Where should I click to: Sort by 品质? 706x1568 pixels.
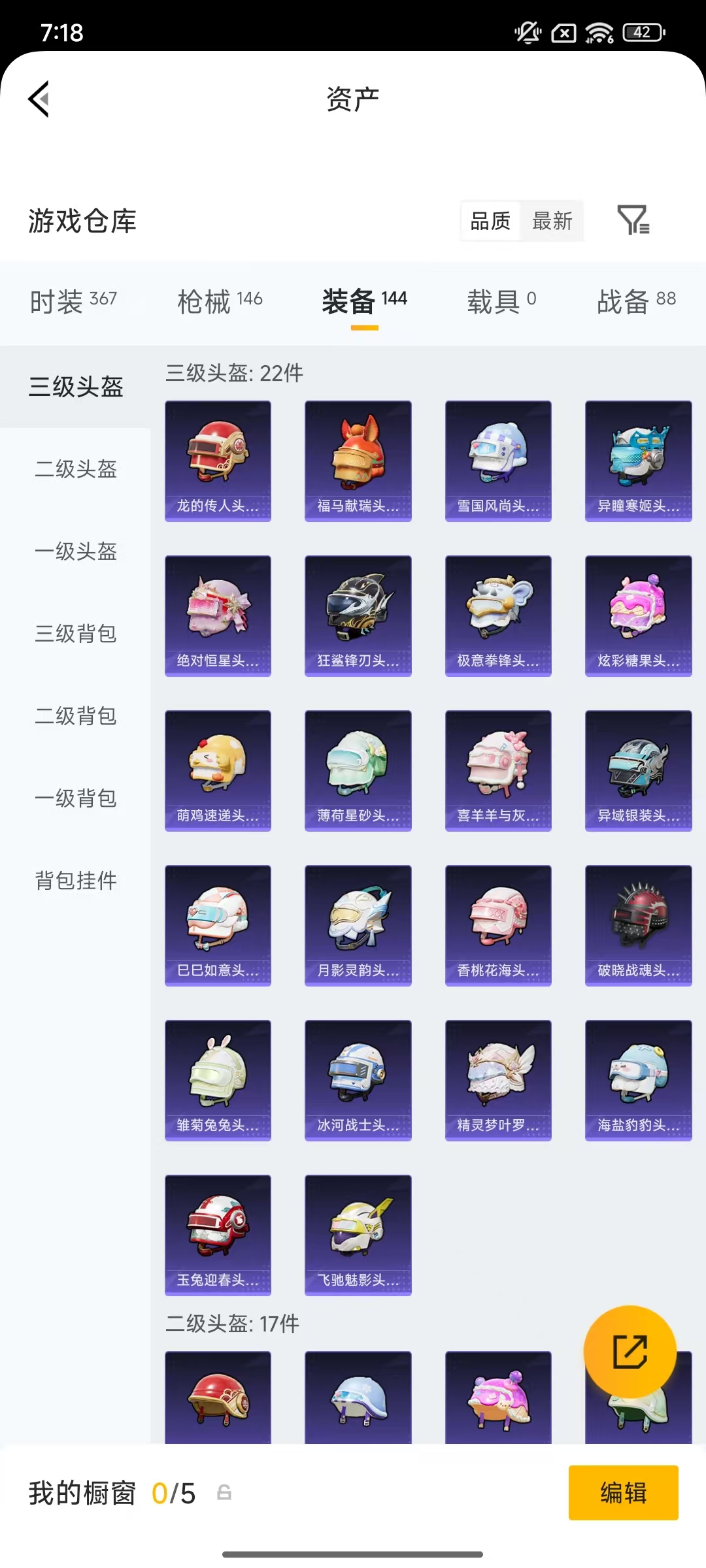(490, 221)
